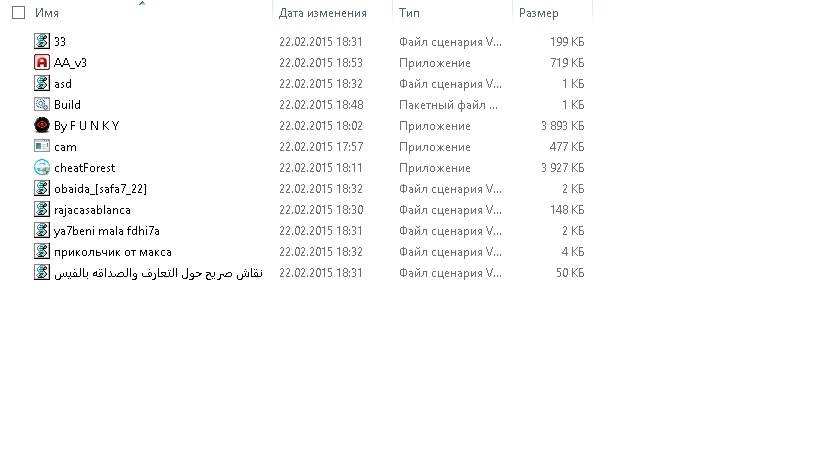Select the file named 33
The image size is (819, 460).
click(x=60, y=42)
